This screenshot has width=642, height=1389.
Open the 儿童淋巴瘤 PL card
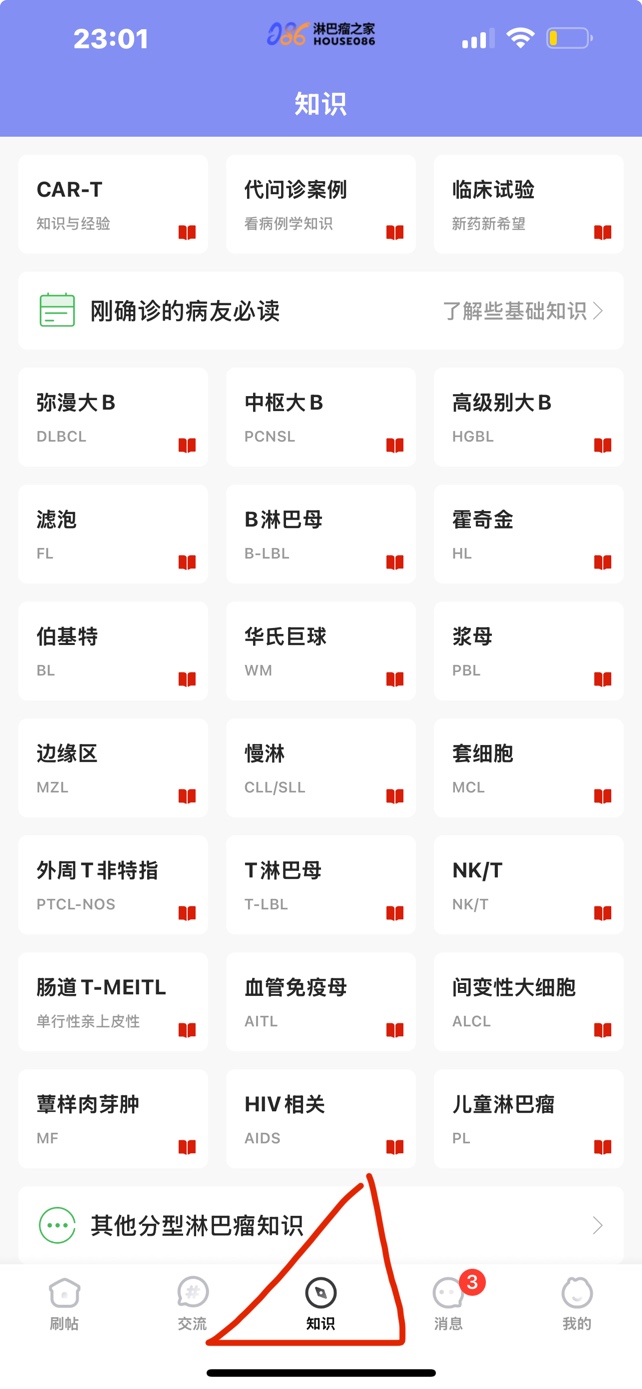(x=528, y=1119)
